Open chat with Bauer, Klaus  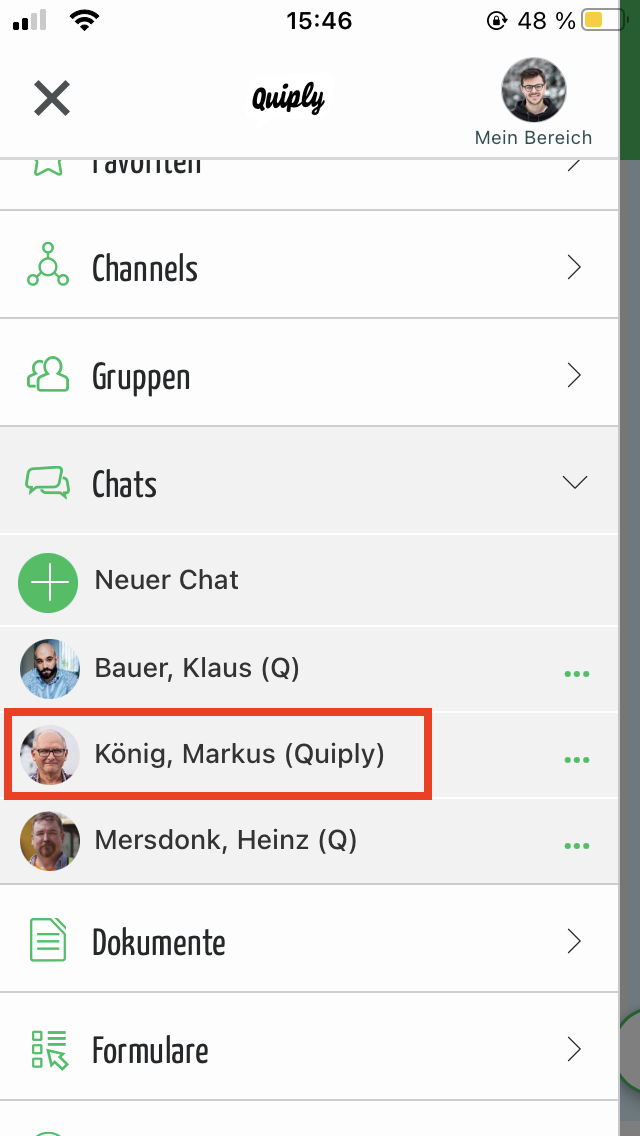pyautogui.click(x=197, y=668)
